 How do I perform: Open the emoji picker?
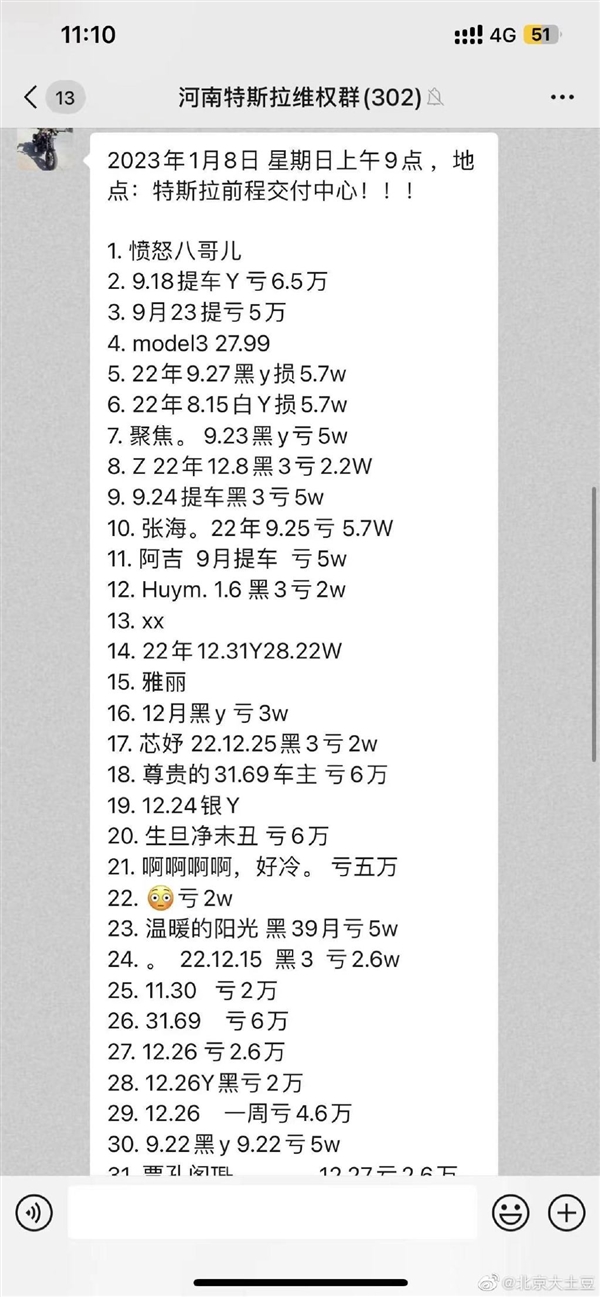pyautogui.click(x=510, y=1214)
